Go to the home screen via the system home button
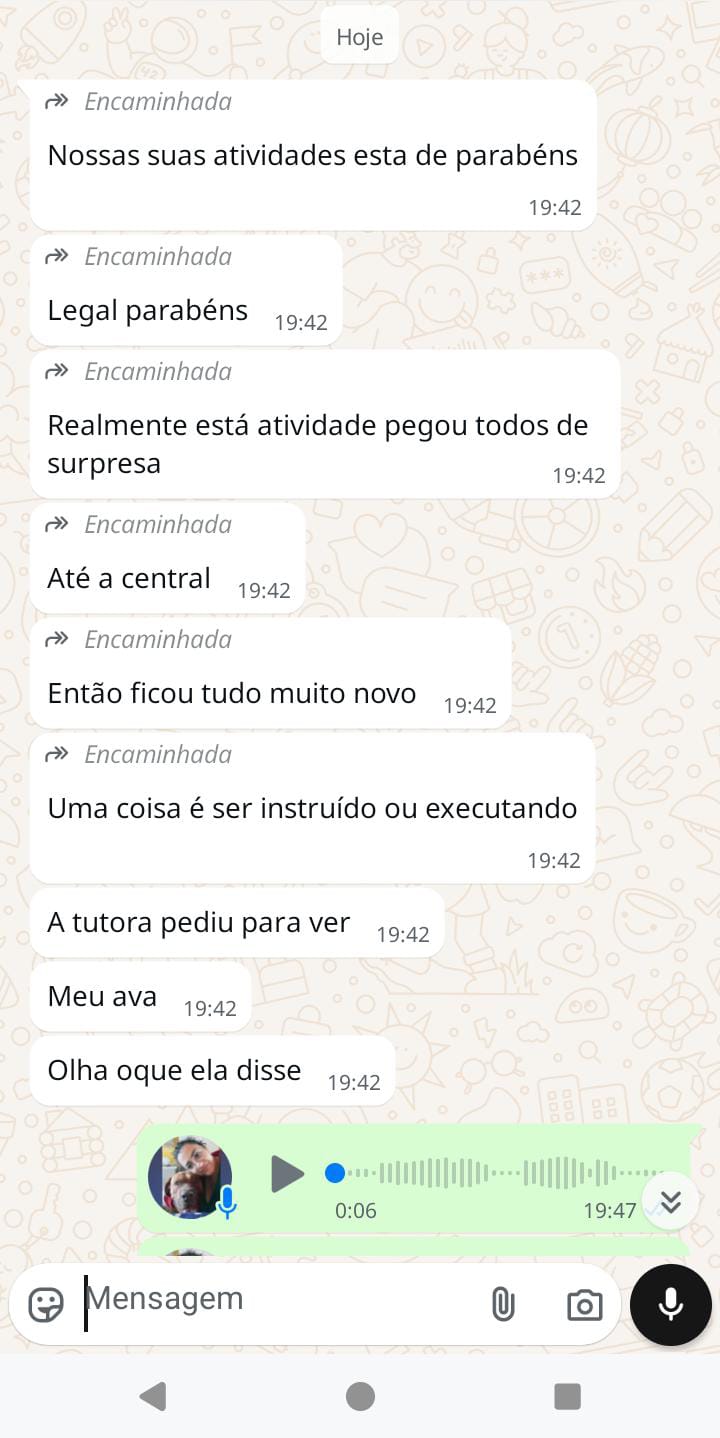Viewport: 720px width, 1438px height. coord(360,1396)
